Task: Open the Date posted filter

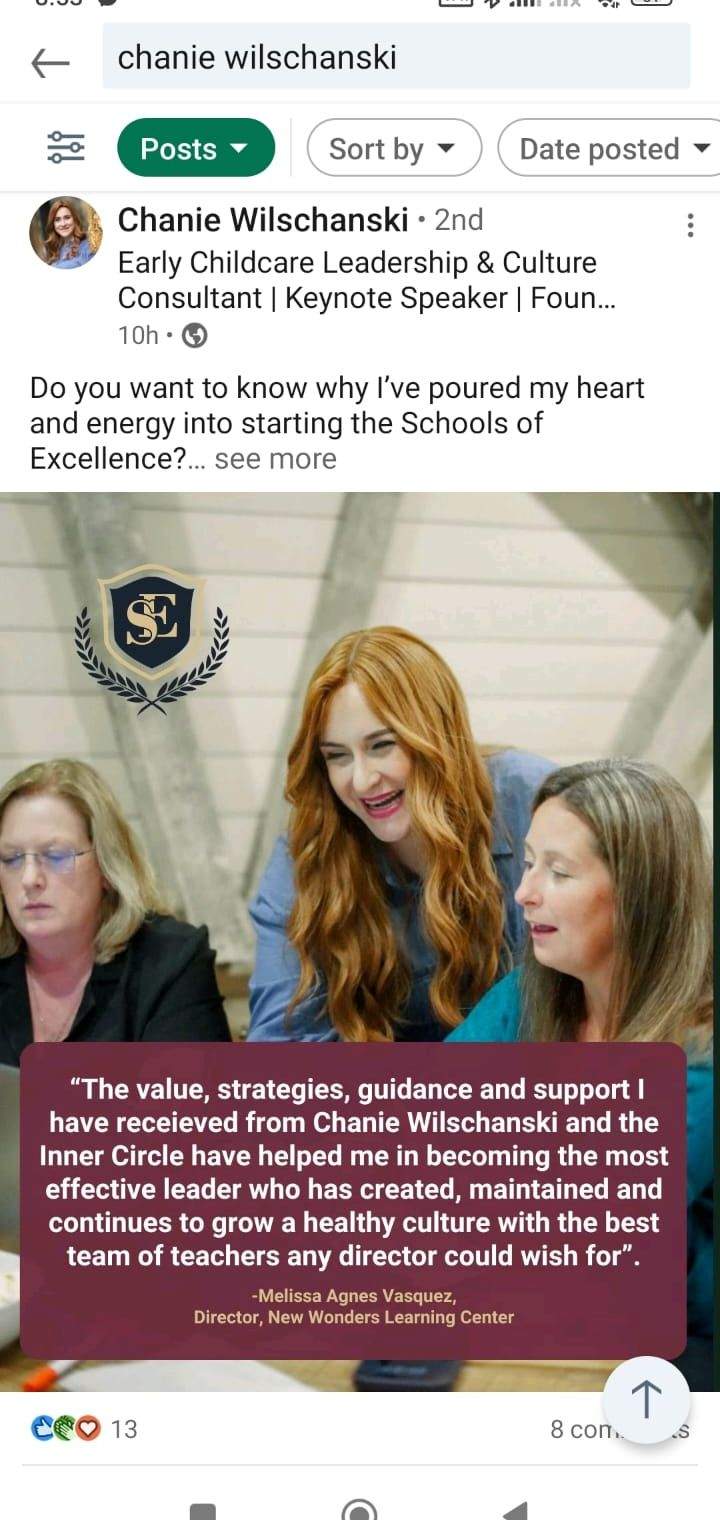Action: [612, 148]
